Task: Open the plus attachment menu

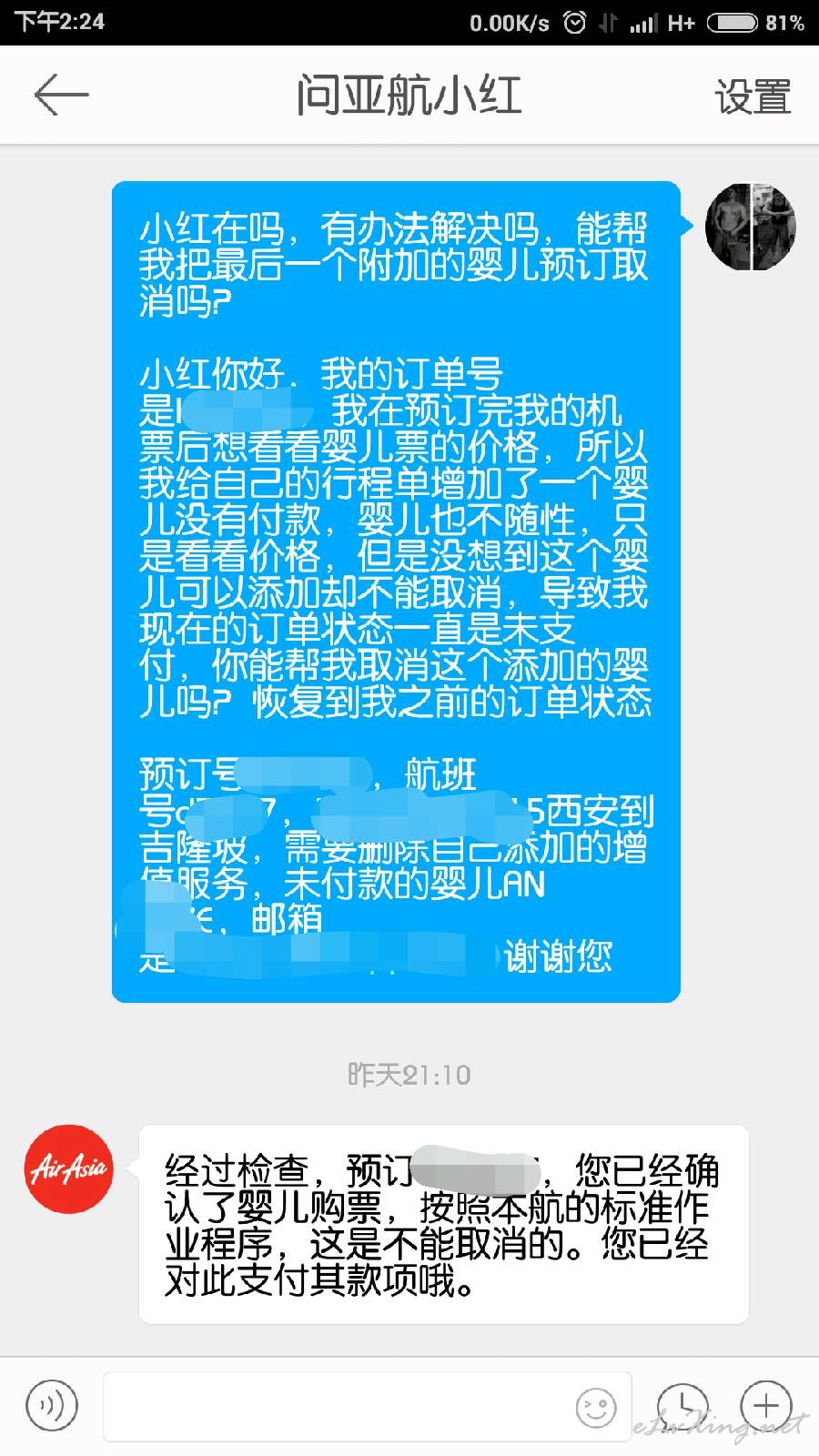Action: pyautogui.click(x=766, y=1406)
